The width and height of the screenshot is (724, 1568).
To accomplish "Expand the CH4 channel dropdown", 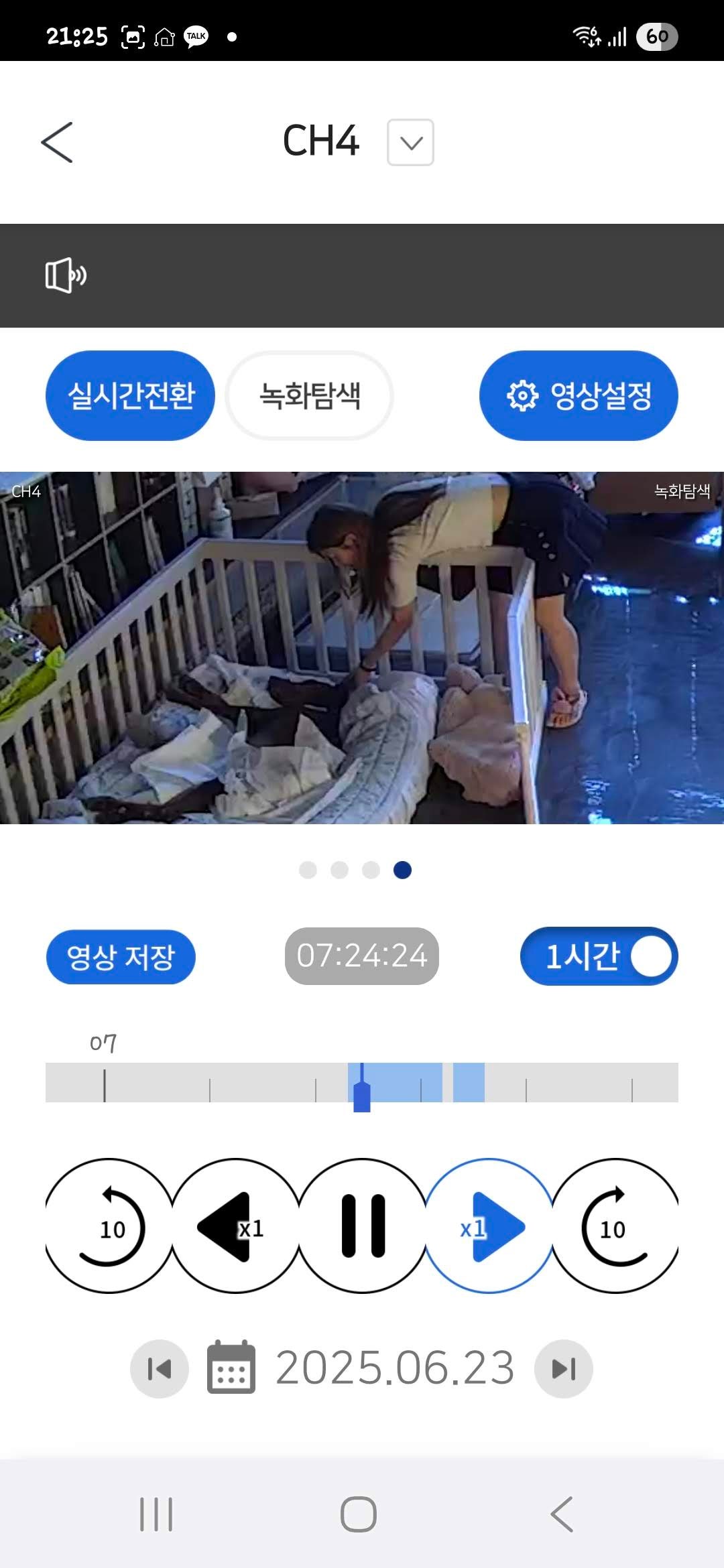I will coord(410,142).
